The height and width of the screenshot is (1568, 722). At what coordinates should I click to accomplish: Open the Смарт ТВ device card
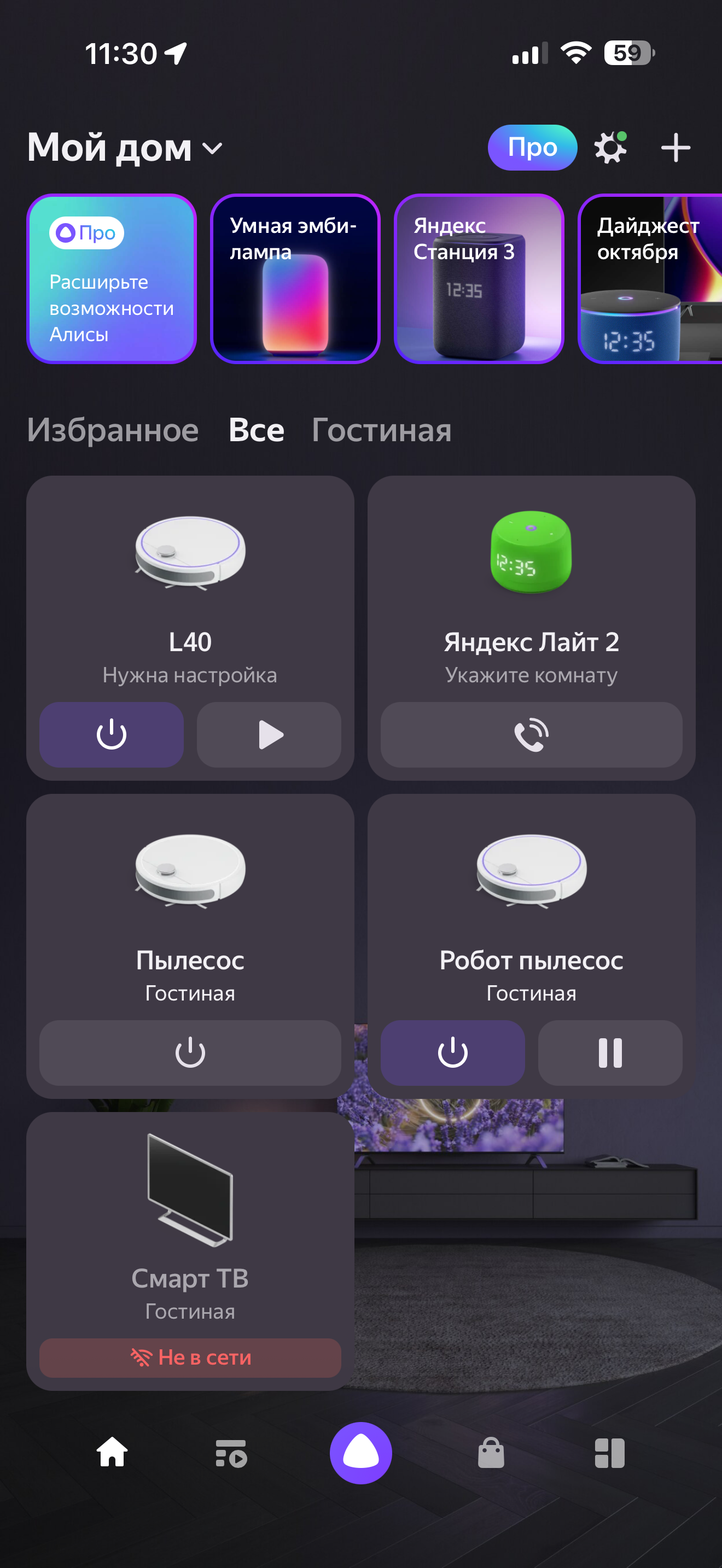coord(190,1224)
